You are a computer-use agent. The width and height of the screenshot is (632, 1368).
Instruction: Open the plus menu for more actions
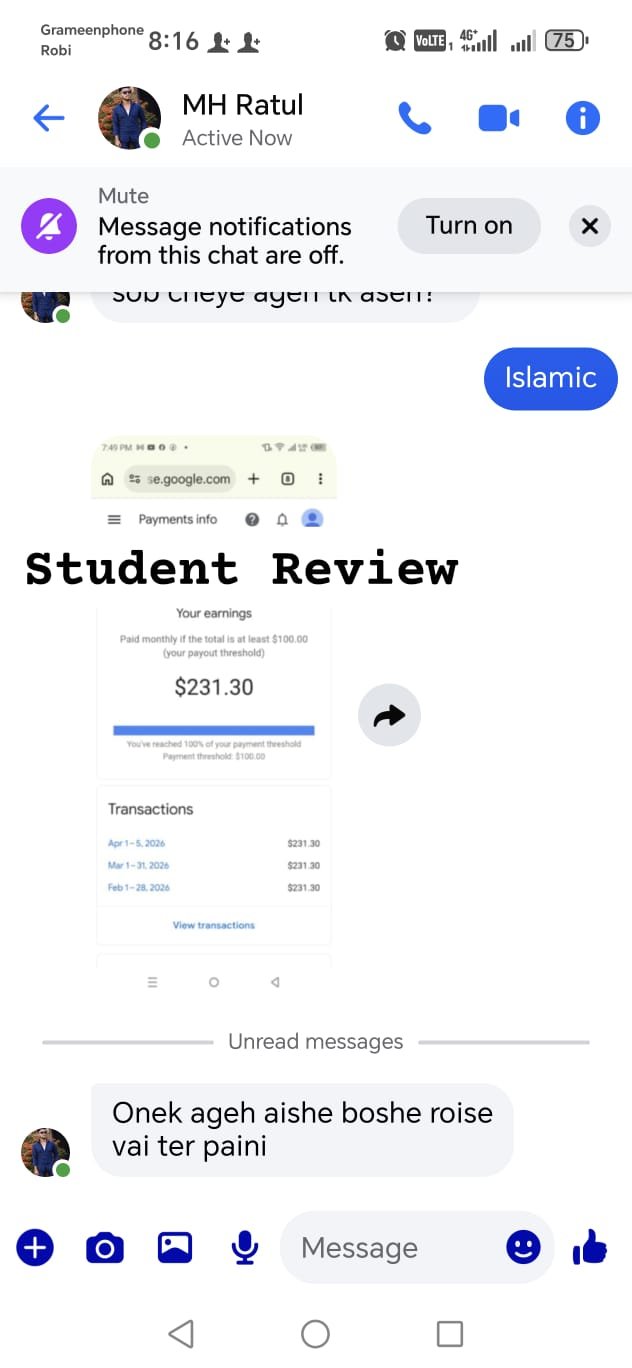click(35, 1247)
